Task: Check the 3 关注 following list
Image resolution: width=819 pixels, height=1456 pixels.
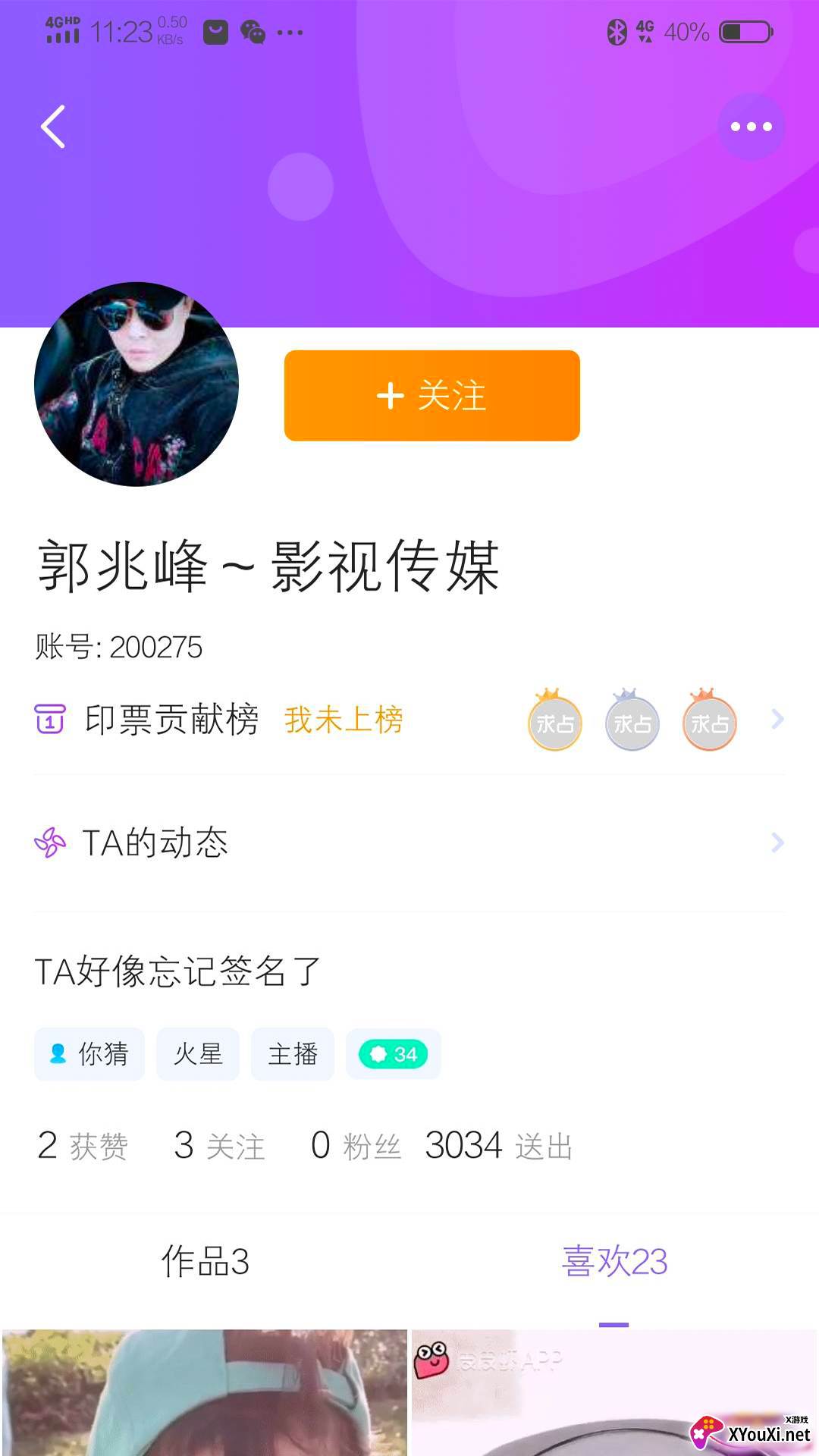Action: (219, 1146)
